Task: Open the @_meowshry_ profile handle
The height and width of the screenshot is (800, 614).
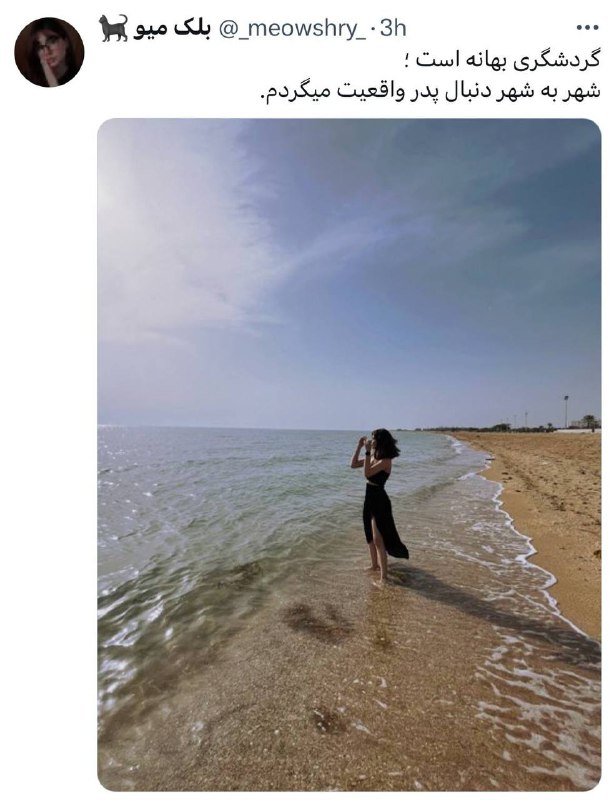Action: [x=291, y=29]
